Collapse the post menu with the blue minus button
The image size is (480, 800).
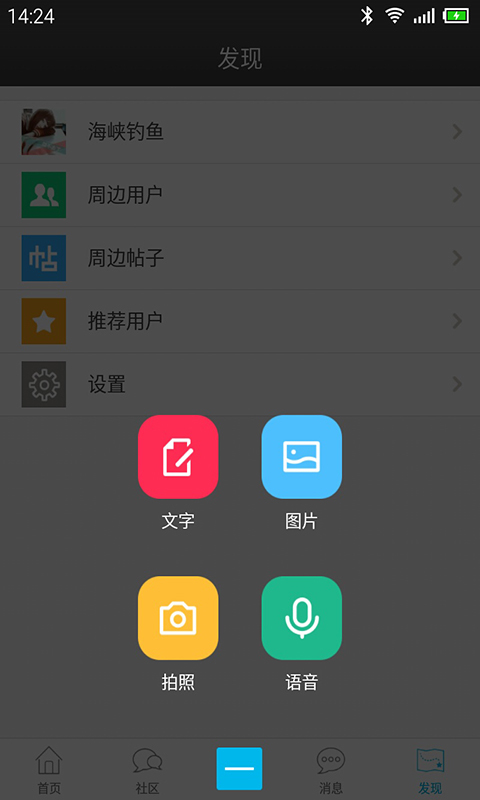[x=239, y=768]
